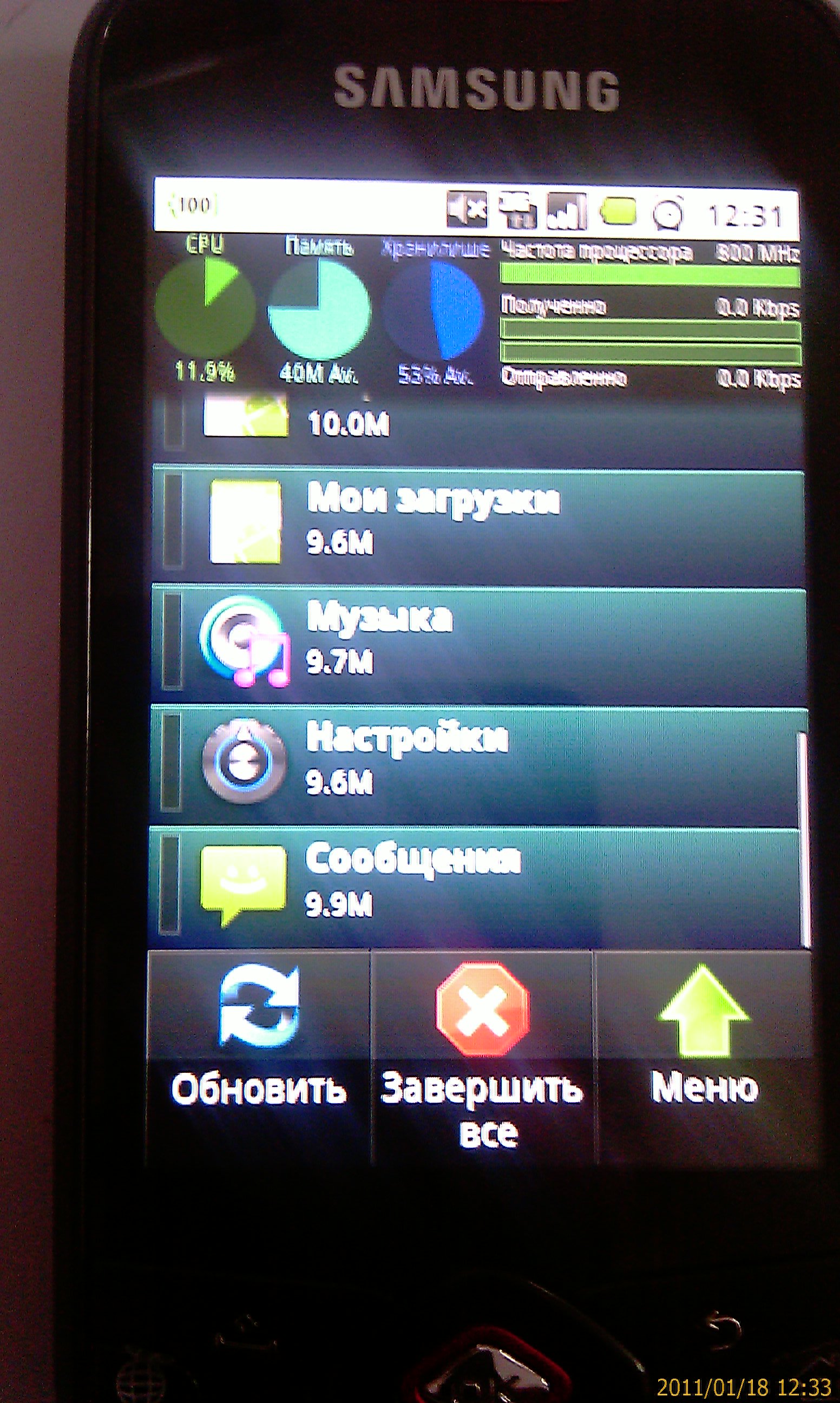Open the Меню button

(704, 1052)
